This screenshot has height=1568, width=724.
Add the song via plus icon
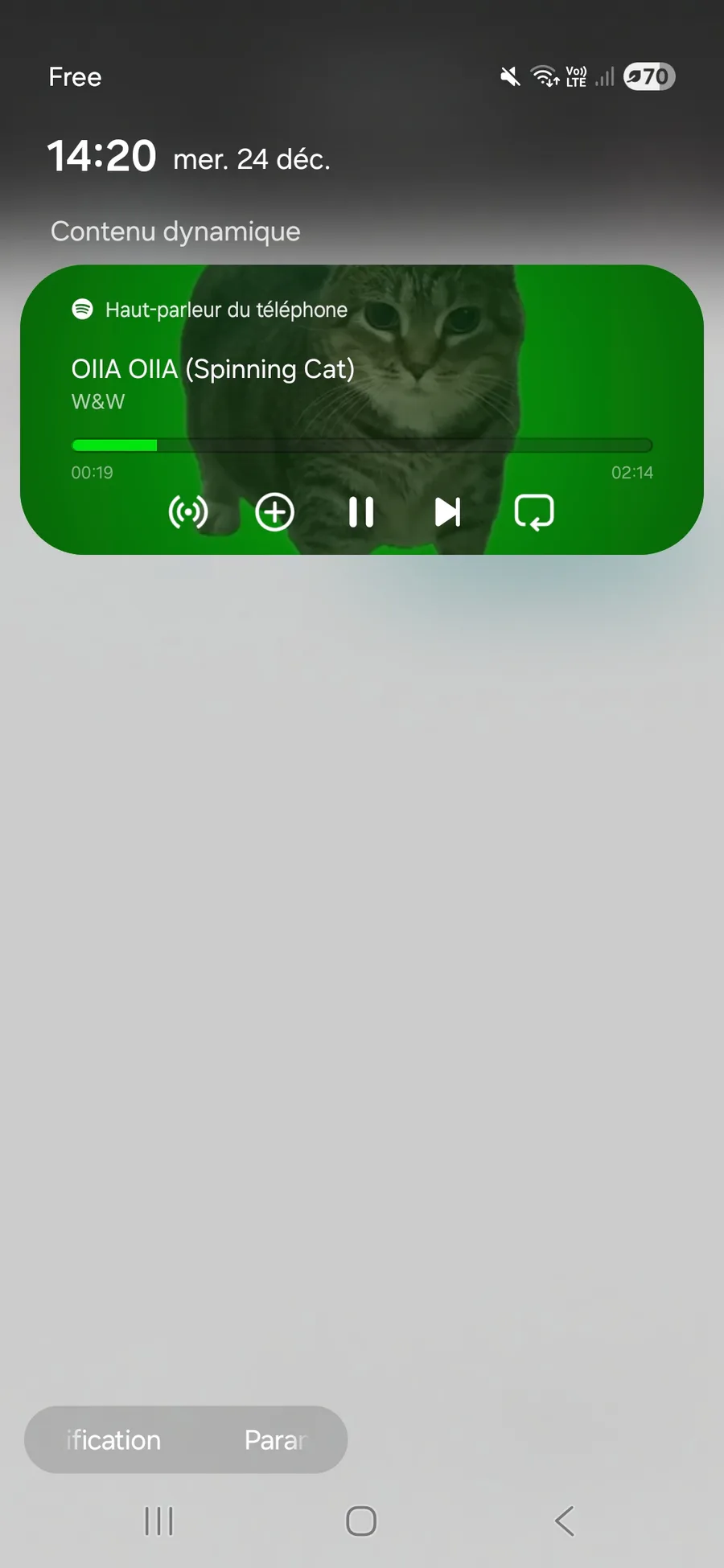275,512
